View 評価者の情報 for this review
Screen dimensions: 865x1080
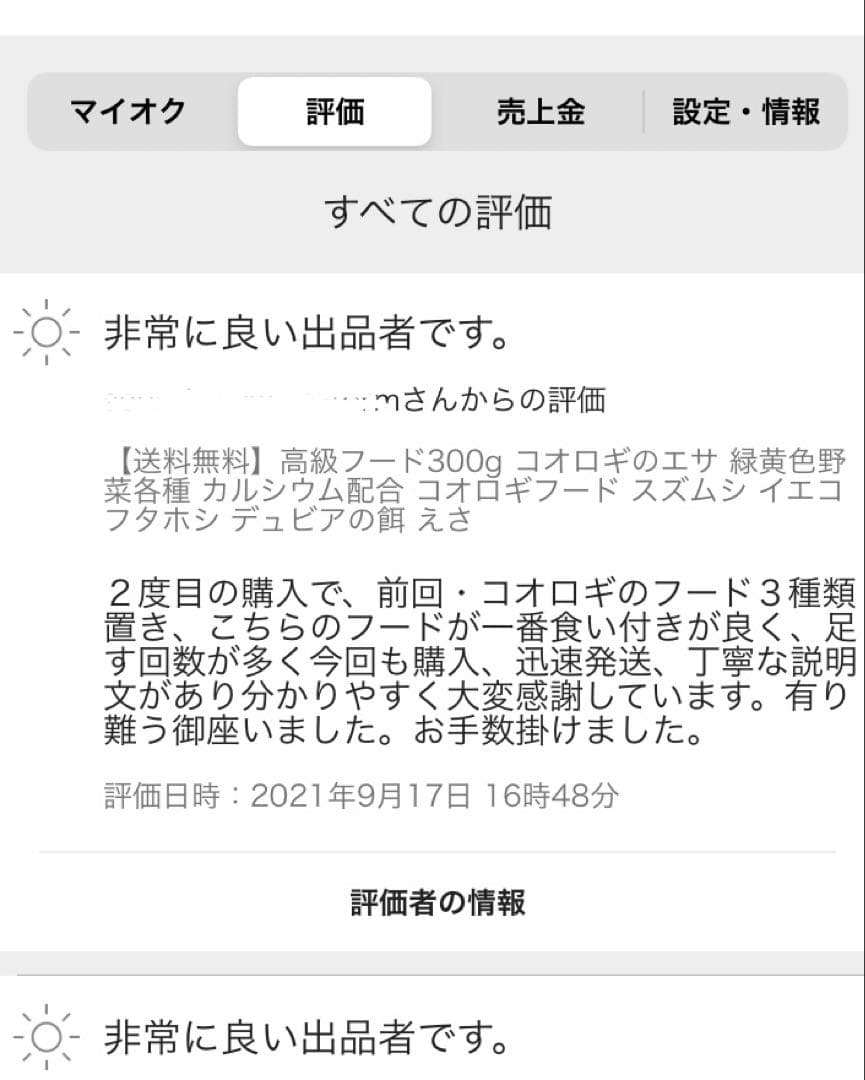pyautogui.click(x=438, y=903)
